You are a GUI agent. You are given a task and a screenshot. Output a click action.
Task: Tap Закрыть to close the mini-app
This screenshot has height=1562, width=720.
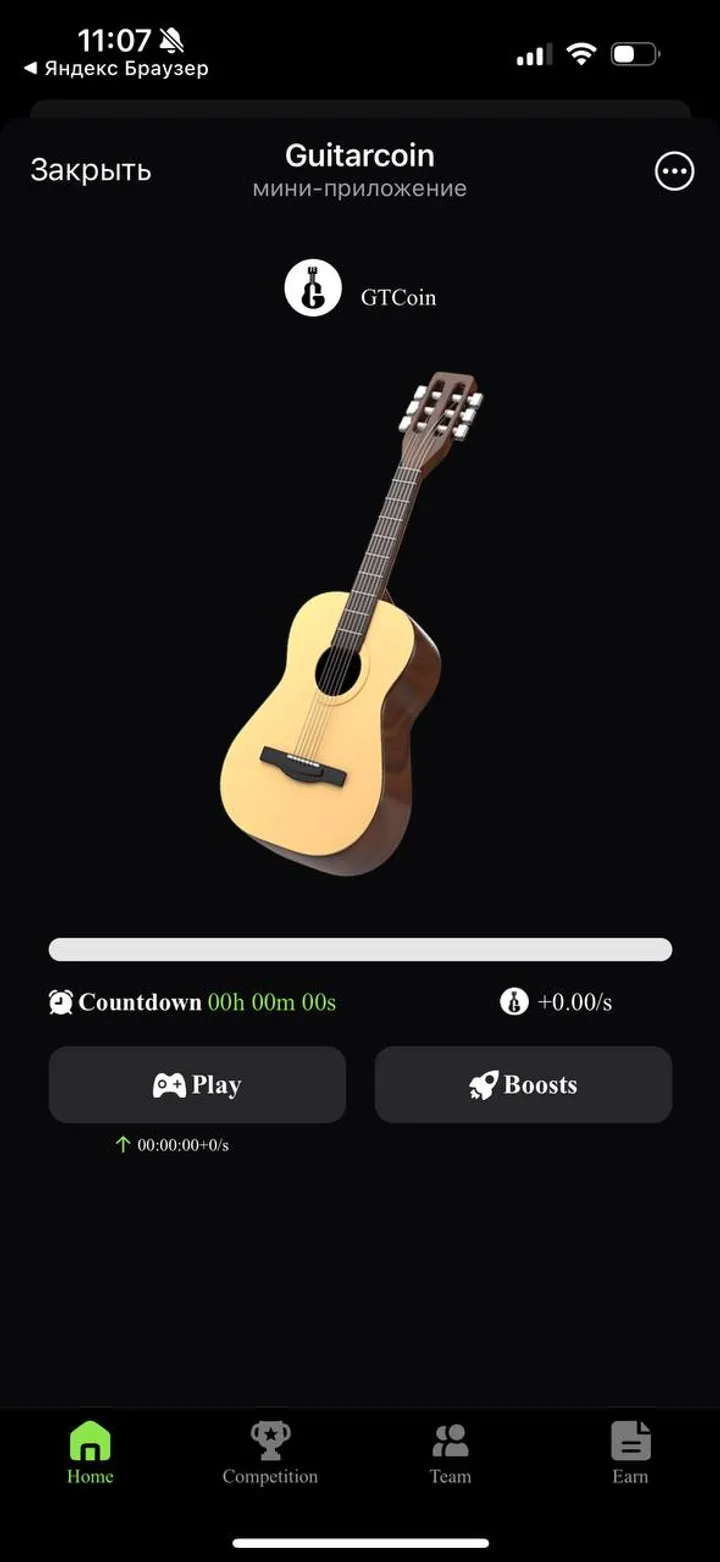[x=91, y=169]
